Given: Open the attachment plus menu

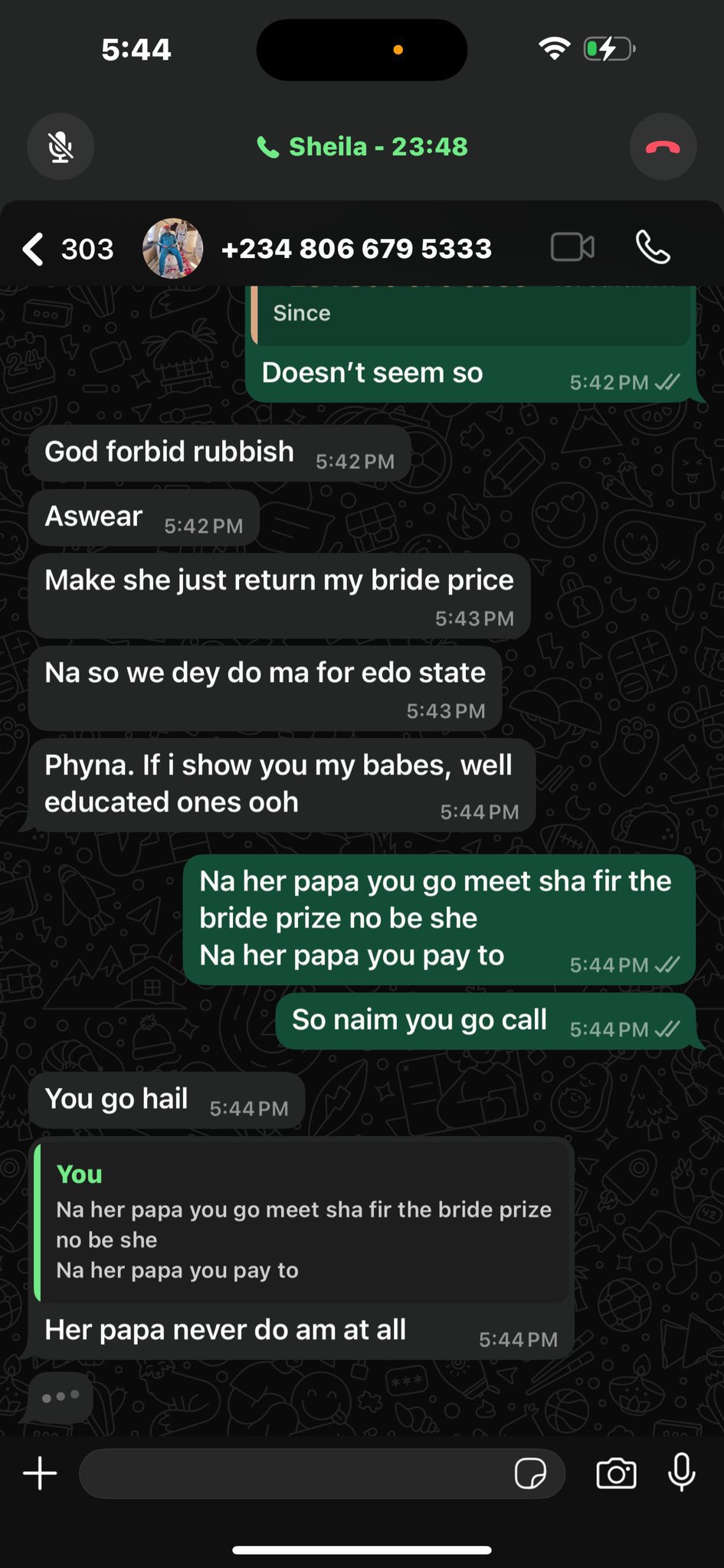Looking at the screenshot, I should coord(40,1473).
